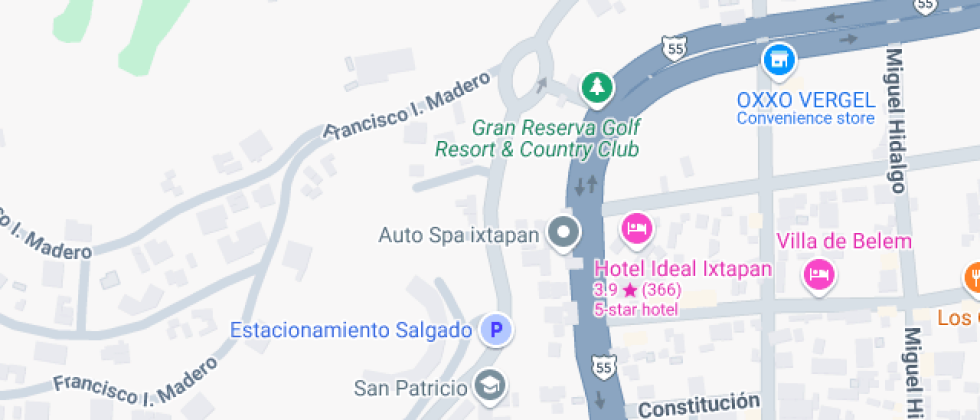980x420 pixels.
Task: Tap the San Patricio school pin
Action: (x=489, y=386)
